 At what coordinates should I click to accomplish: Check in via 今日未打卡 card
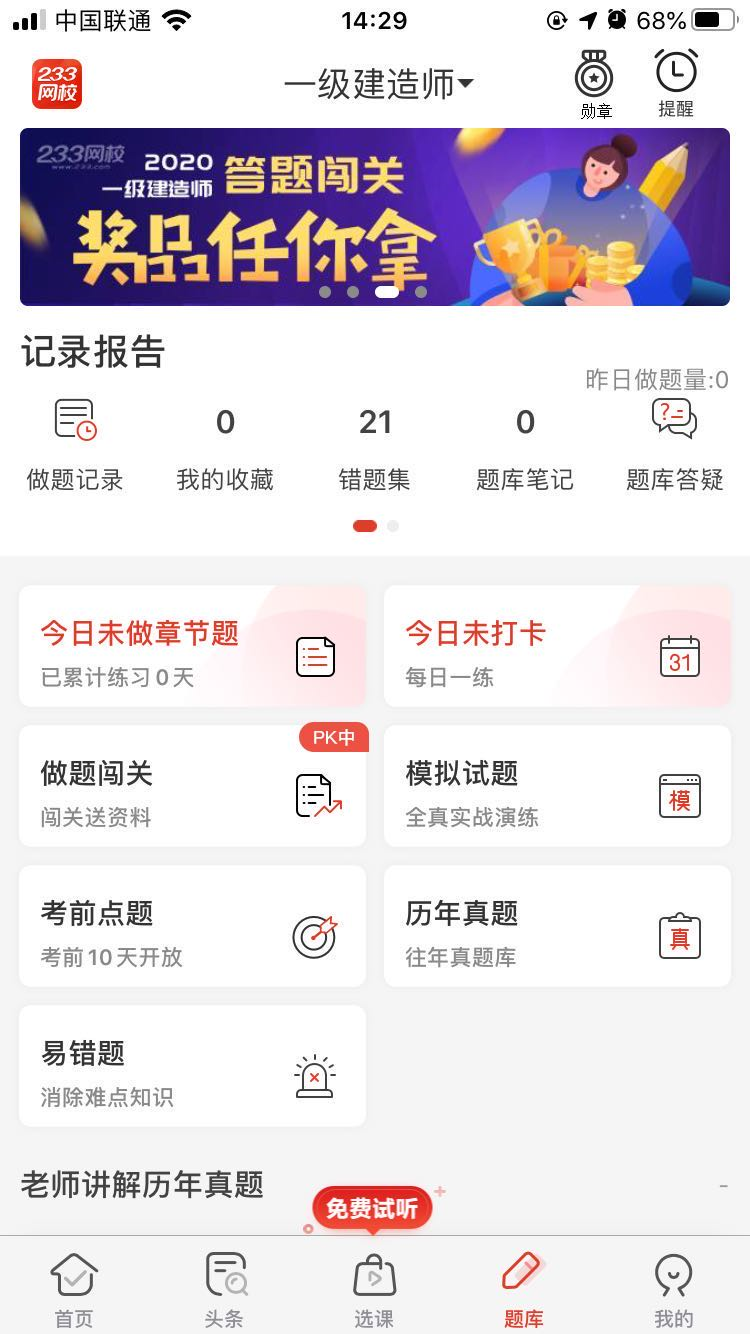click(x=557, y=647)
